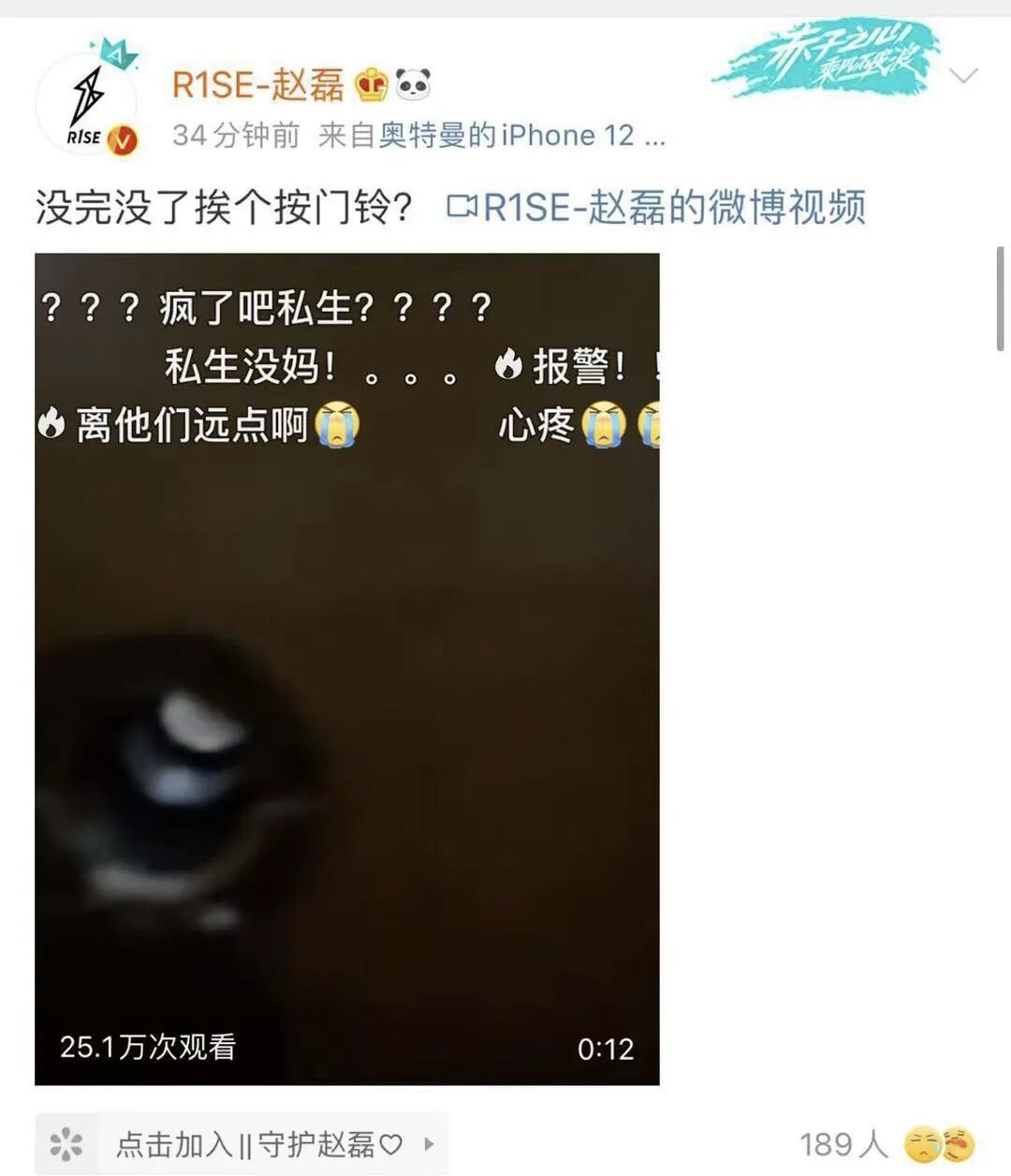
Task: Expand the post options chevron
Action: pos(962,75)
